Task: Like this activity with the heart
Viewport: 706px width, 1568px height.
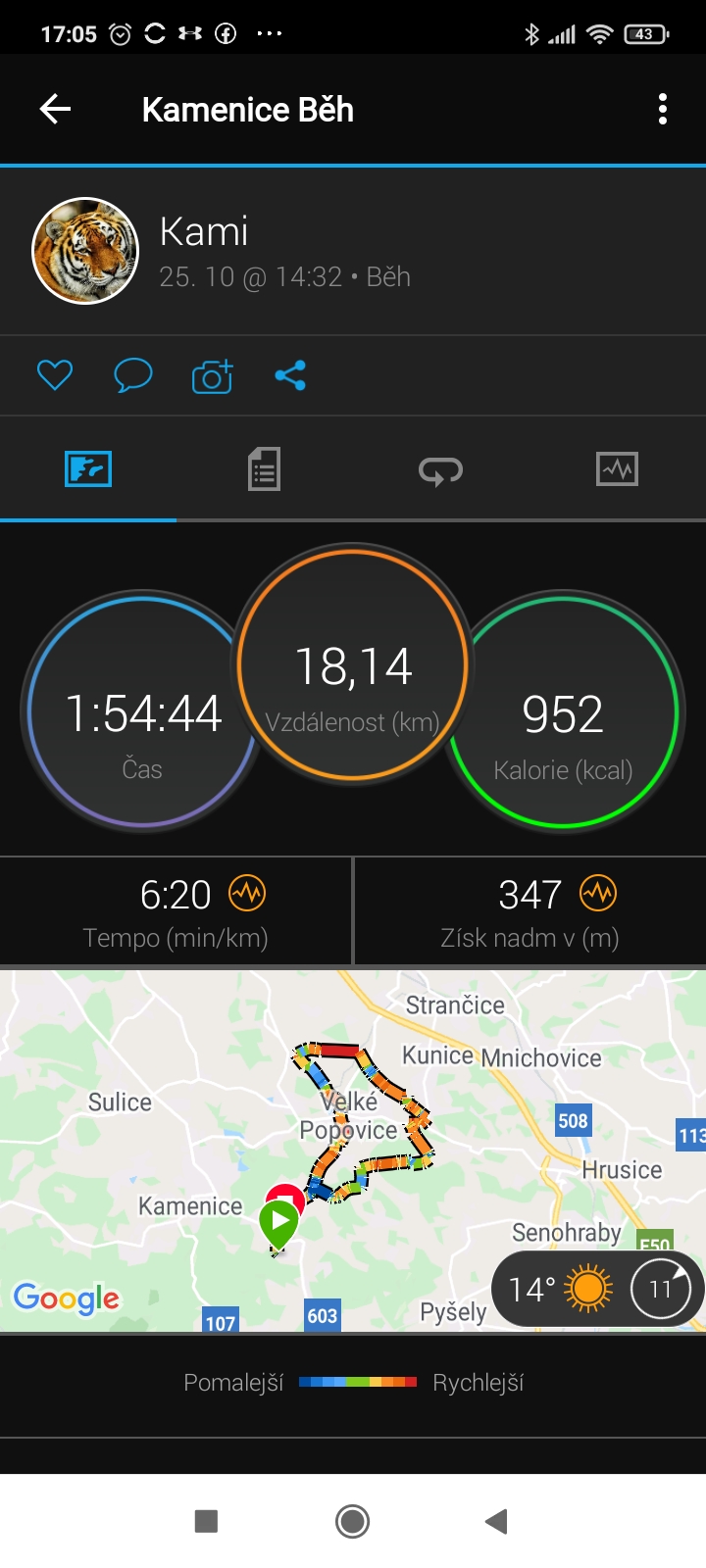Action: click(x=55, y=375)
